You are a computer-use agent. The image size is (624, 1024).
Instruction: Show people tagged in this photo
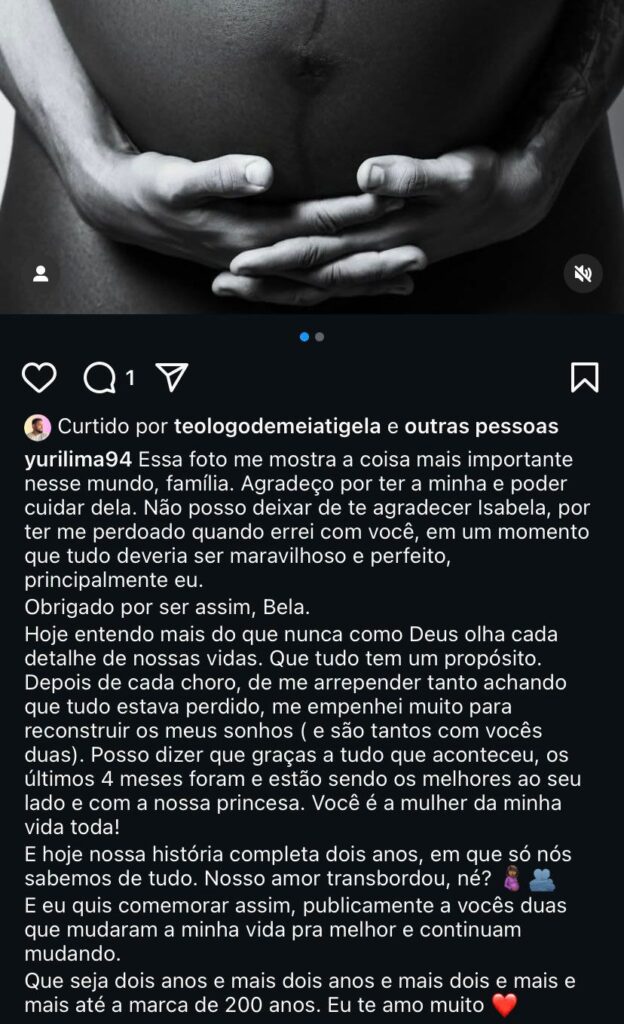tap(41, 273)
